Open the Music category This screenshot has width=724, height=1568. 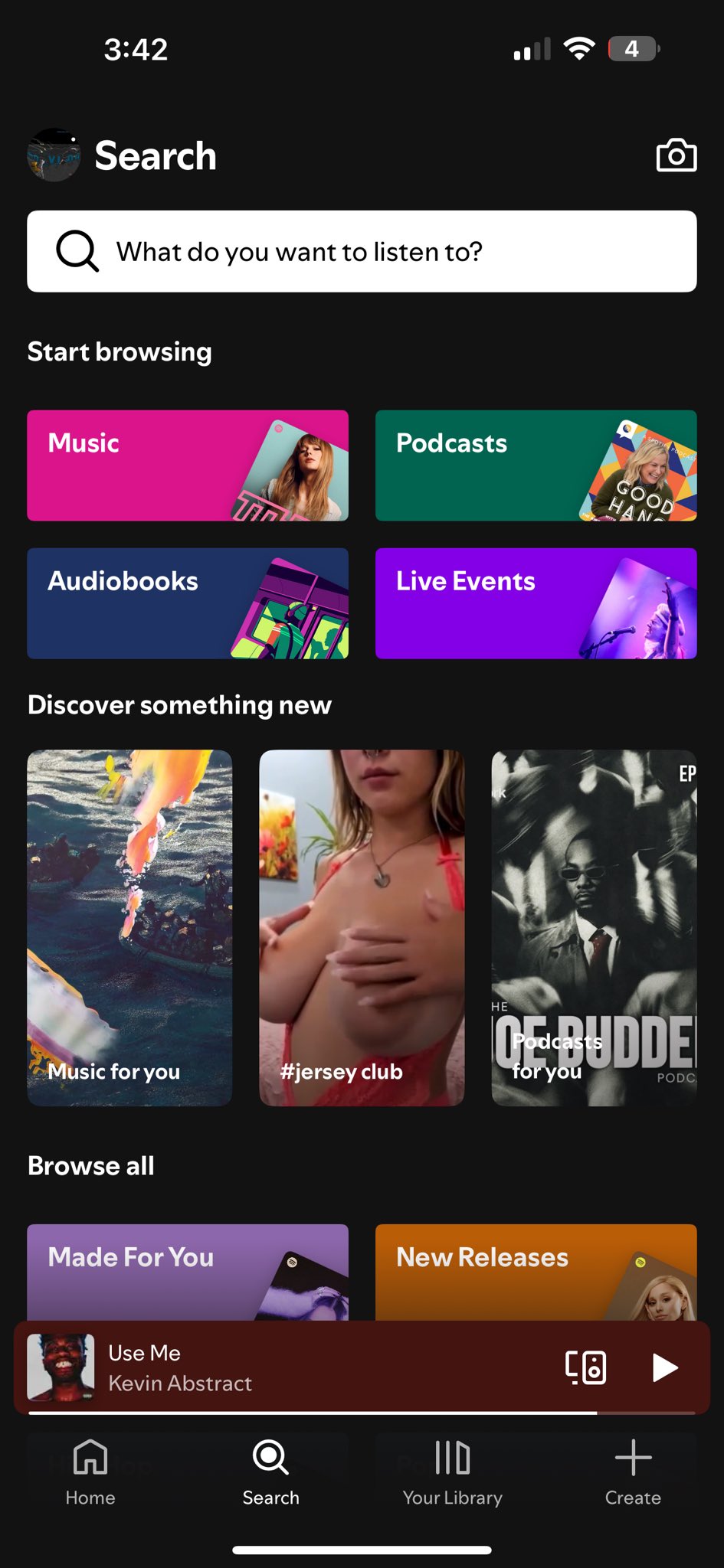coord(188,465)
